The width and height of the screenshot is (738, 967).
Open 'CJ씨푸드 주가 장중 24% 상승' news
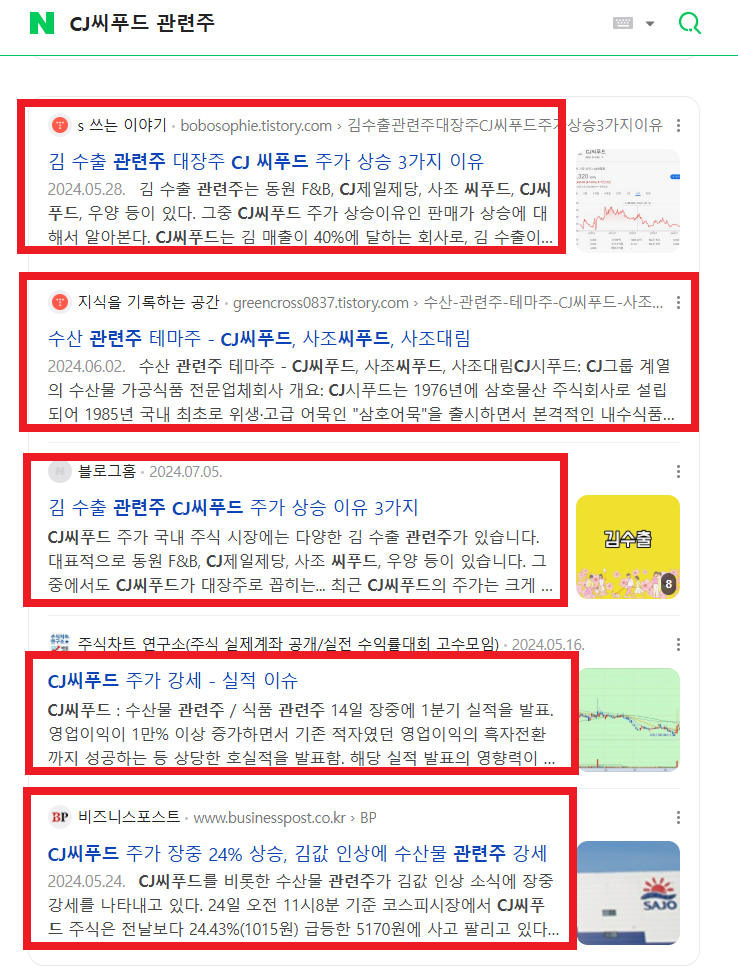[297, 854]
